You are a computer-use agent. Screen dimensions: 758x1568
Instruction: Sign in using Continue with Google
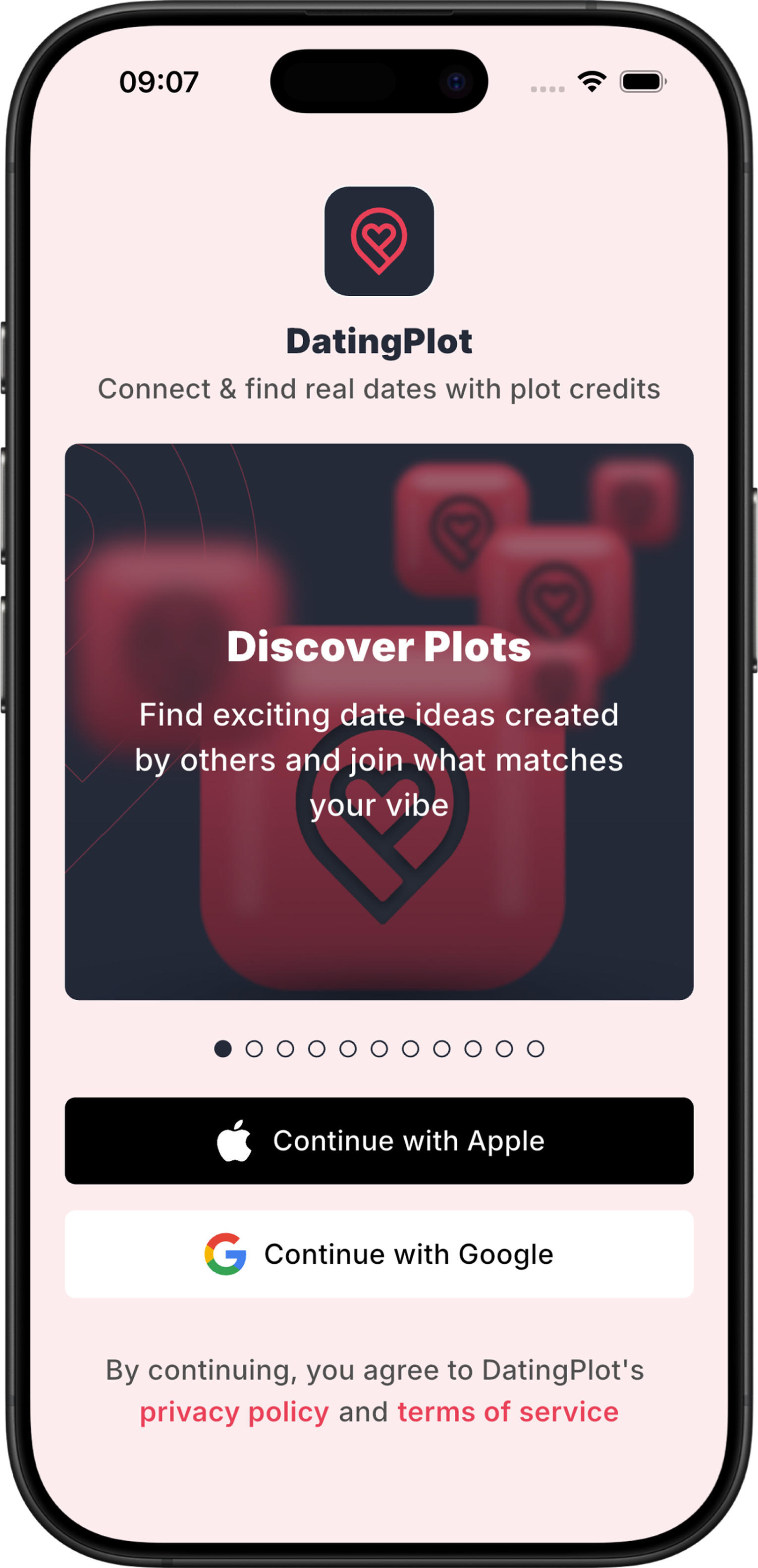click(x=379, y=1254)
